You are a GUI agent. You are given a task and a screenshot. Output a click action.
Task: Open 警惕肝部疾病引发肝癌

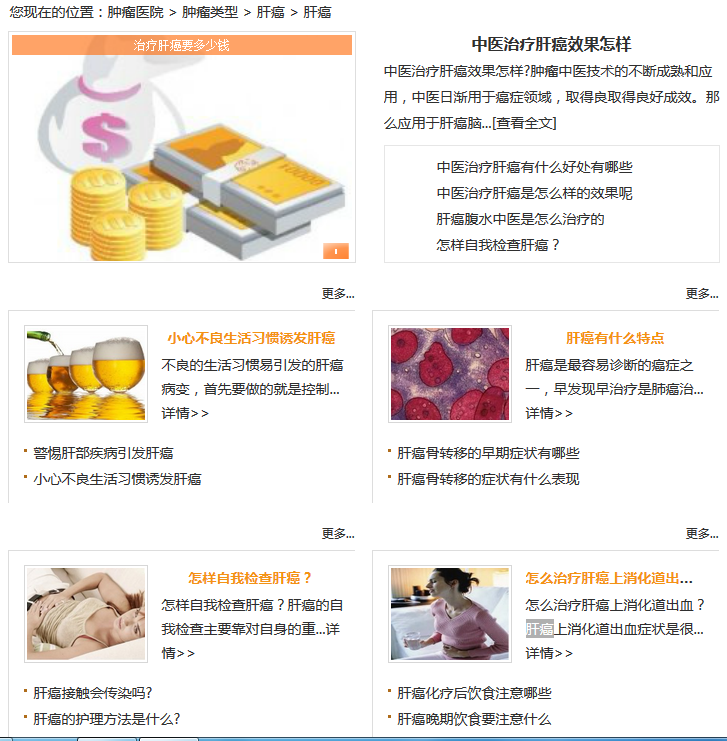[x=103, y=453]
